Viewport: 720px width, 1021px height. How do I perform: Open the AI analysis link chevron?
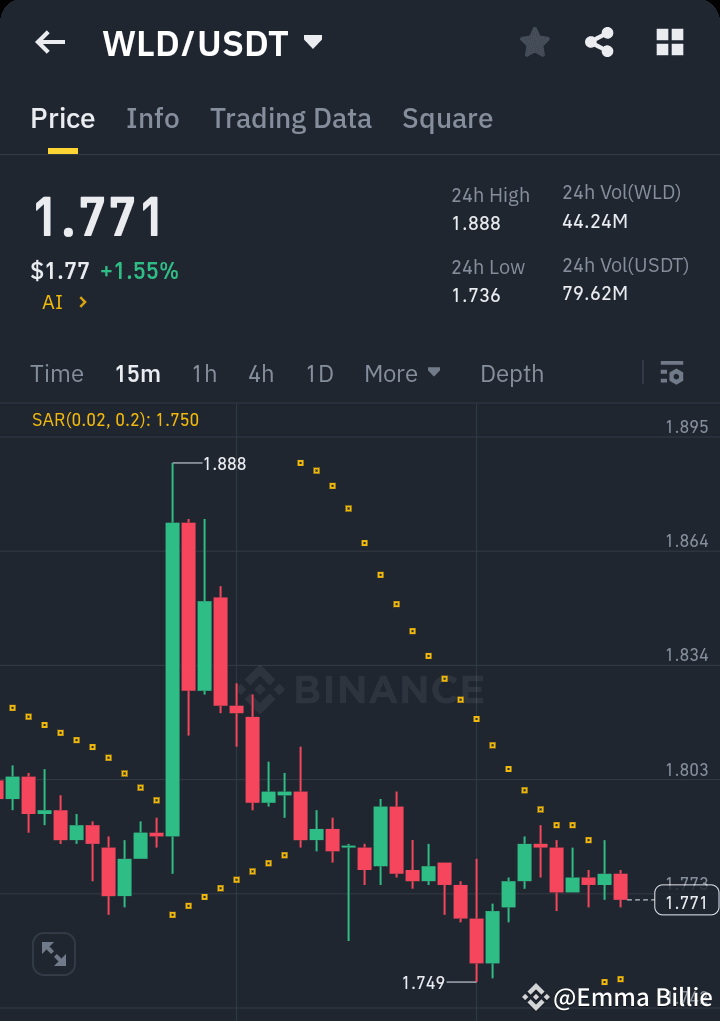(79, 302)
